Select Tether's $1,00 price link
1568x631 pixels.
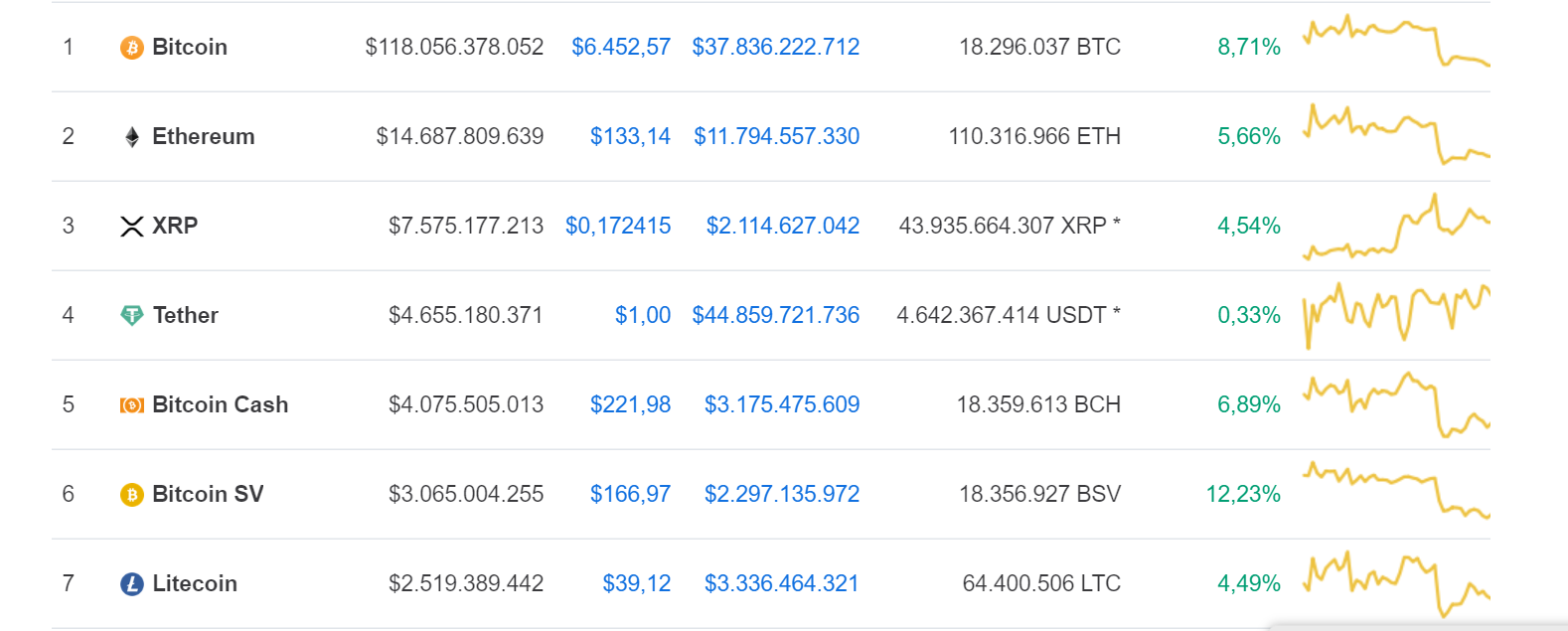tap(643, 315)
